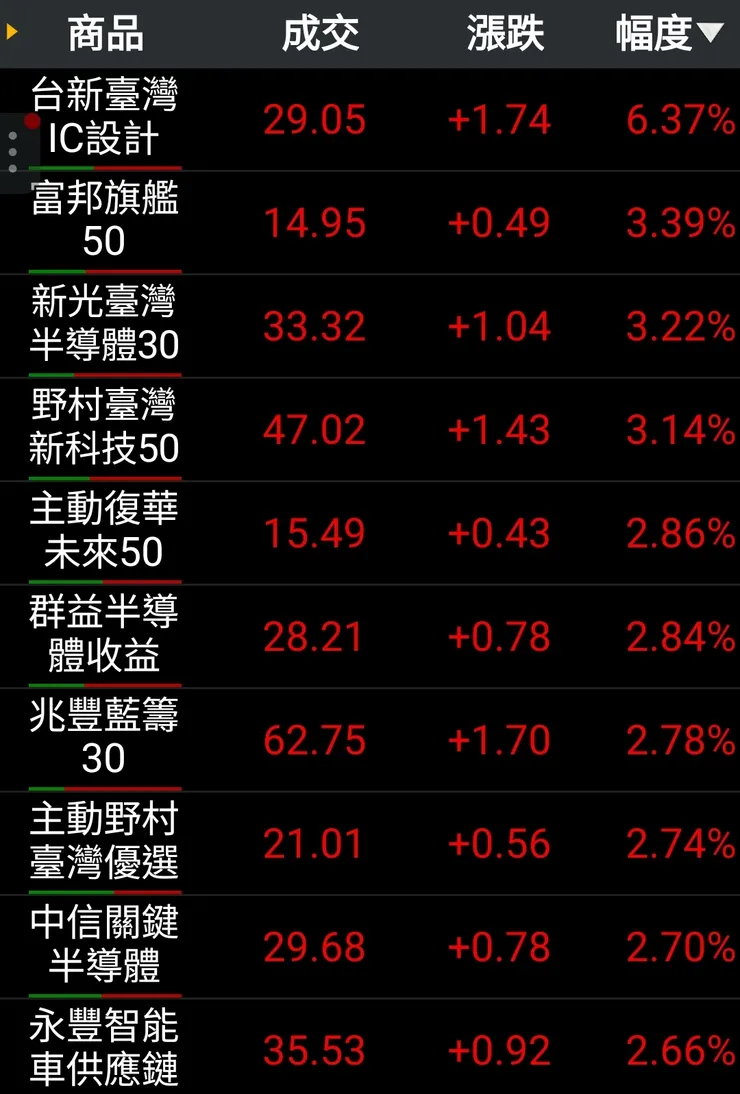
Task: Sort the list by 幅度 column
Action: (x=668, y=34)
